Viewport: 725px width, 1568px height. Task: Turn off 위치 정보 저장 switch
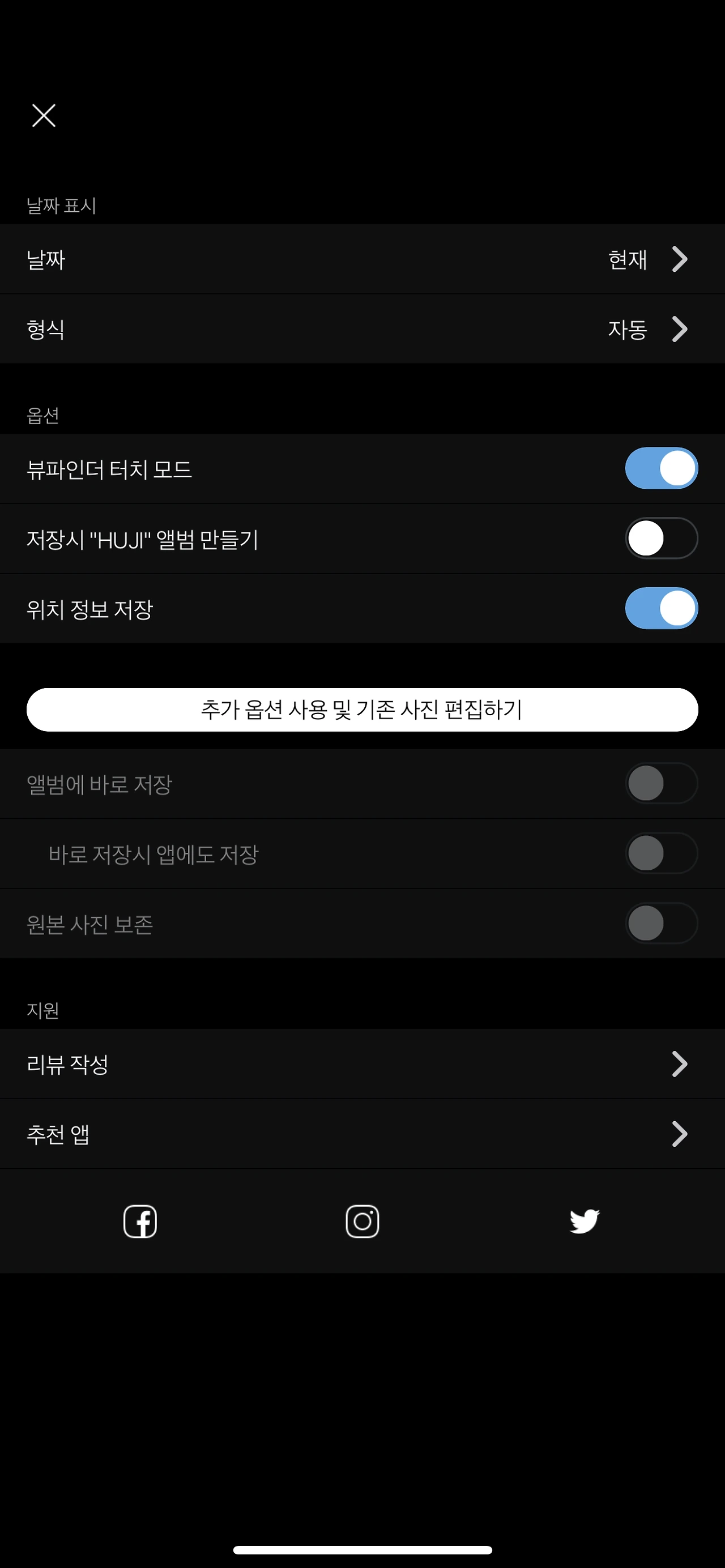pos(661,608)
